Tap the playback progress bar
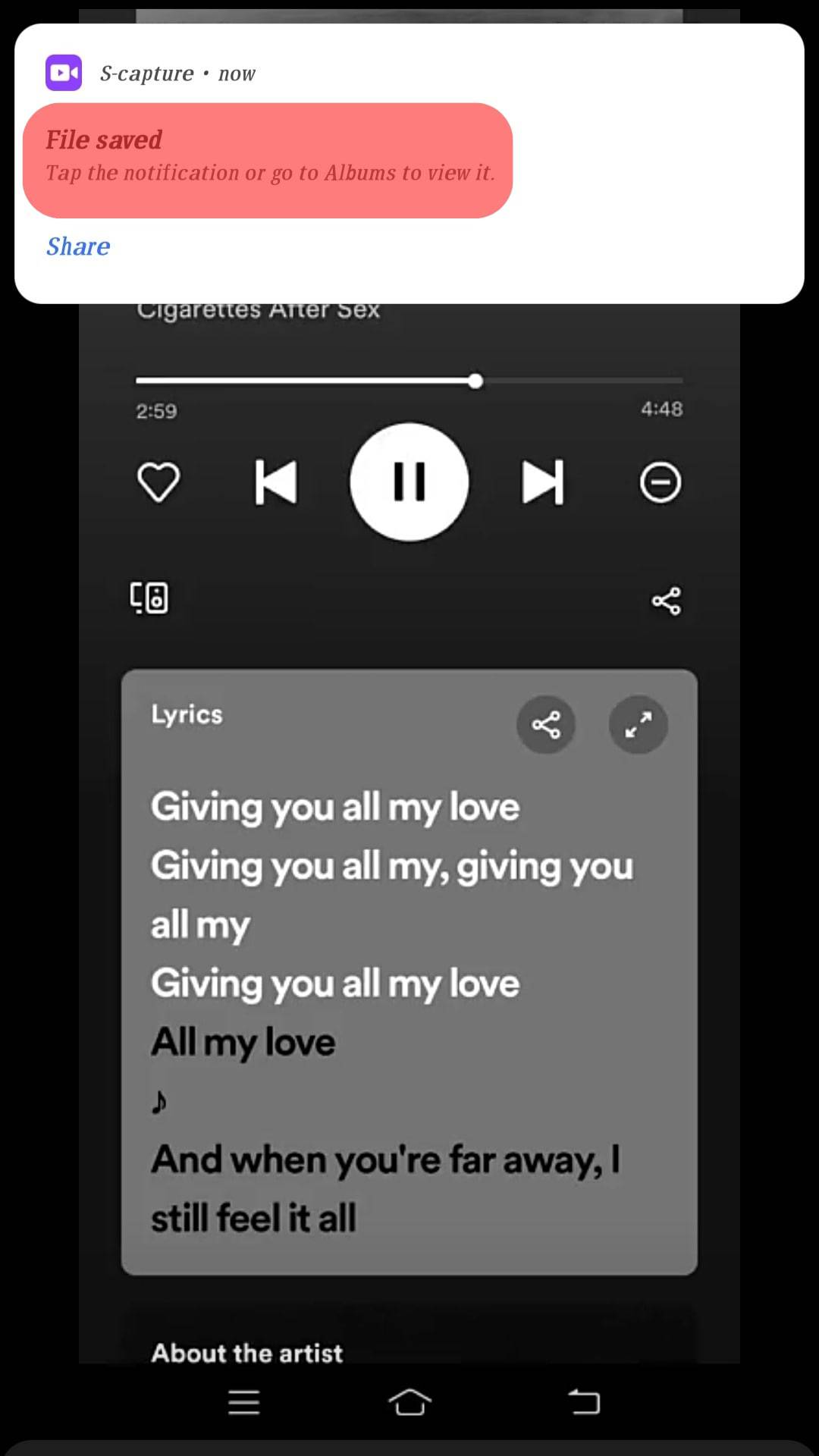This screenshot has width=819, height=1456. (409, 381)
